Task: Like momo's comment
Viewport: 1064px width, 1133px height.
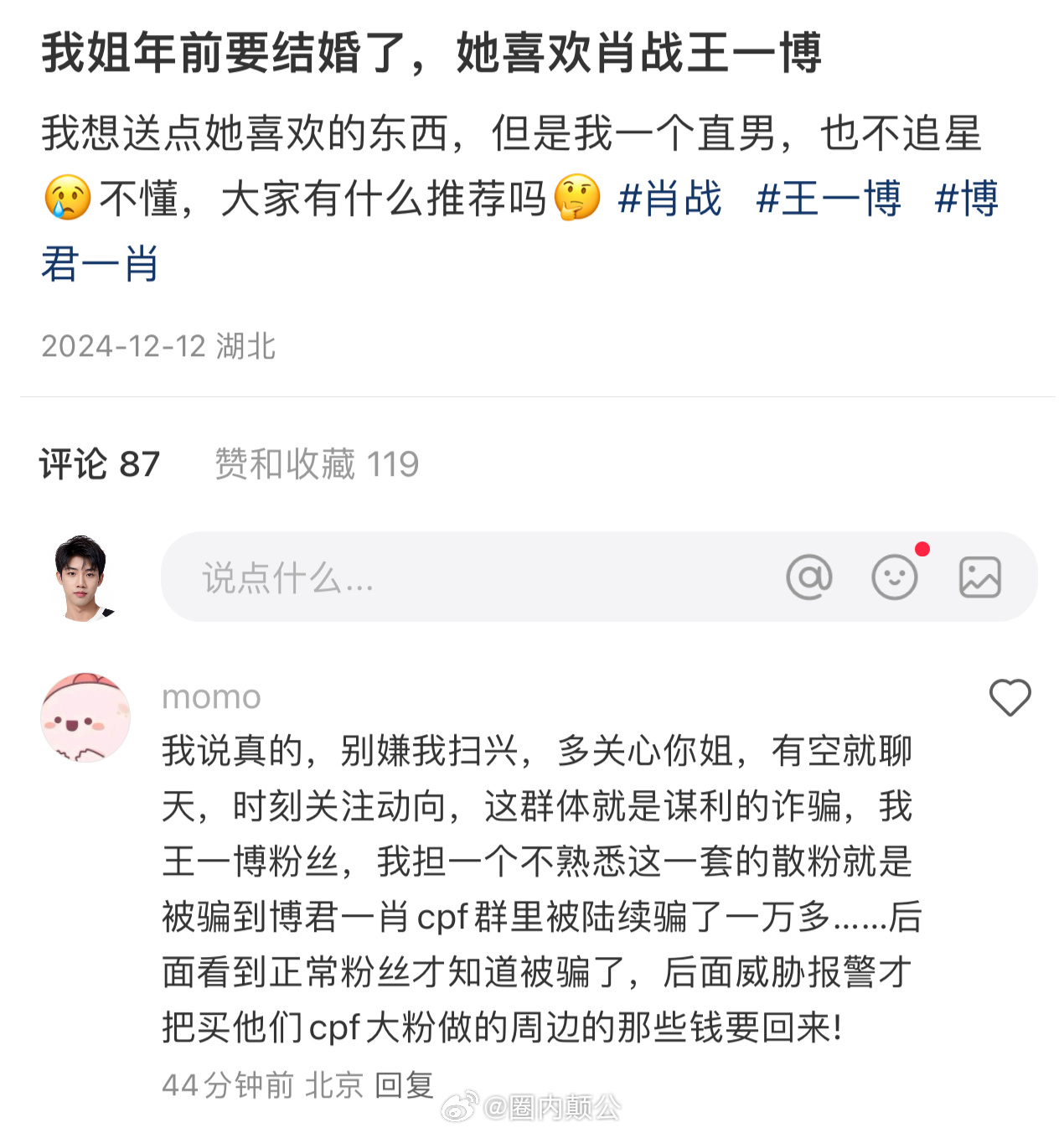Action: [x=1010, y=697]
